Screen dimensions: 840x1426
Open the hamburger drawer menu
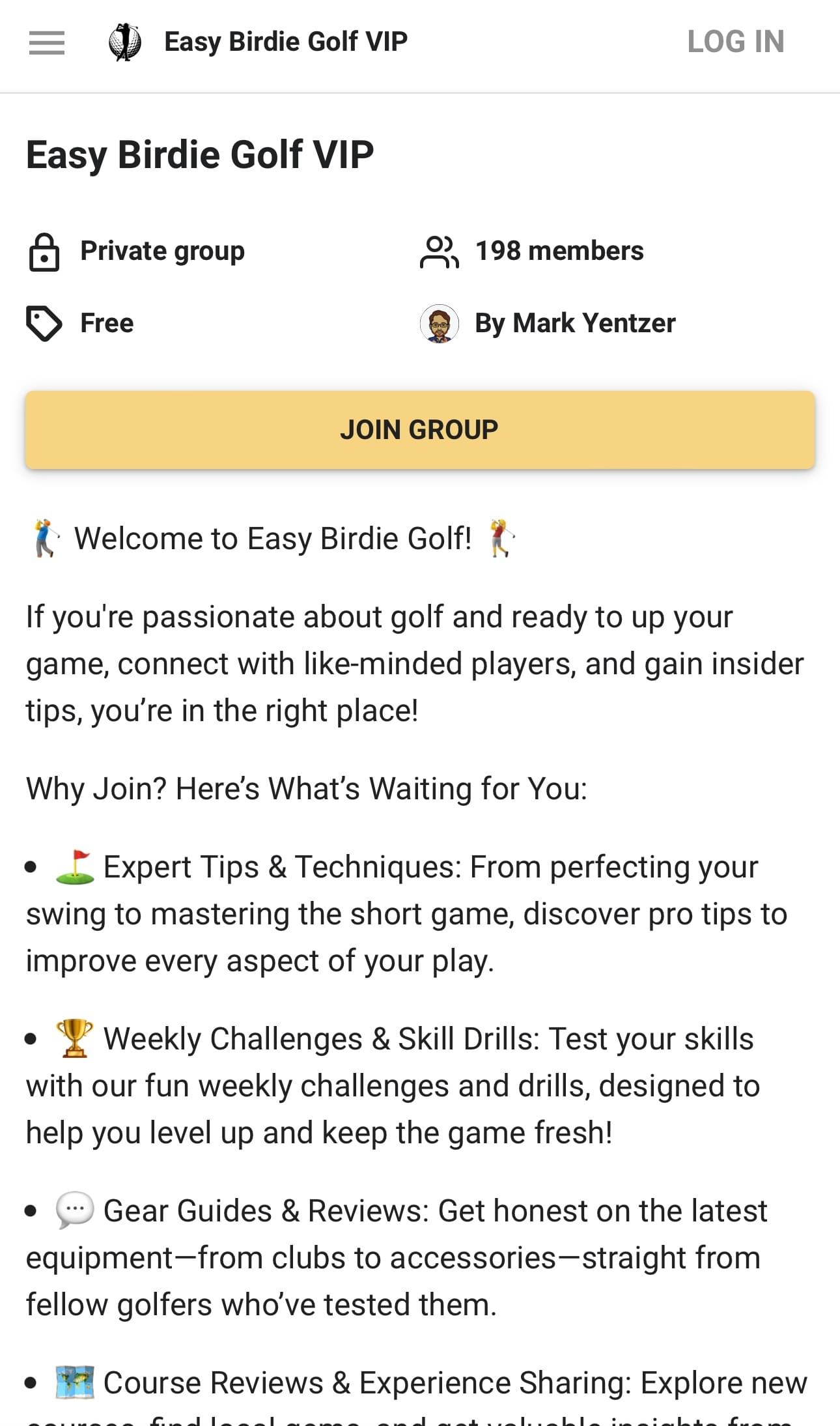tap(47, 43)
